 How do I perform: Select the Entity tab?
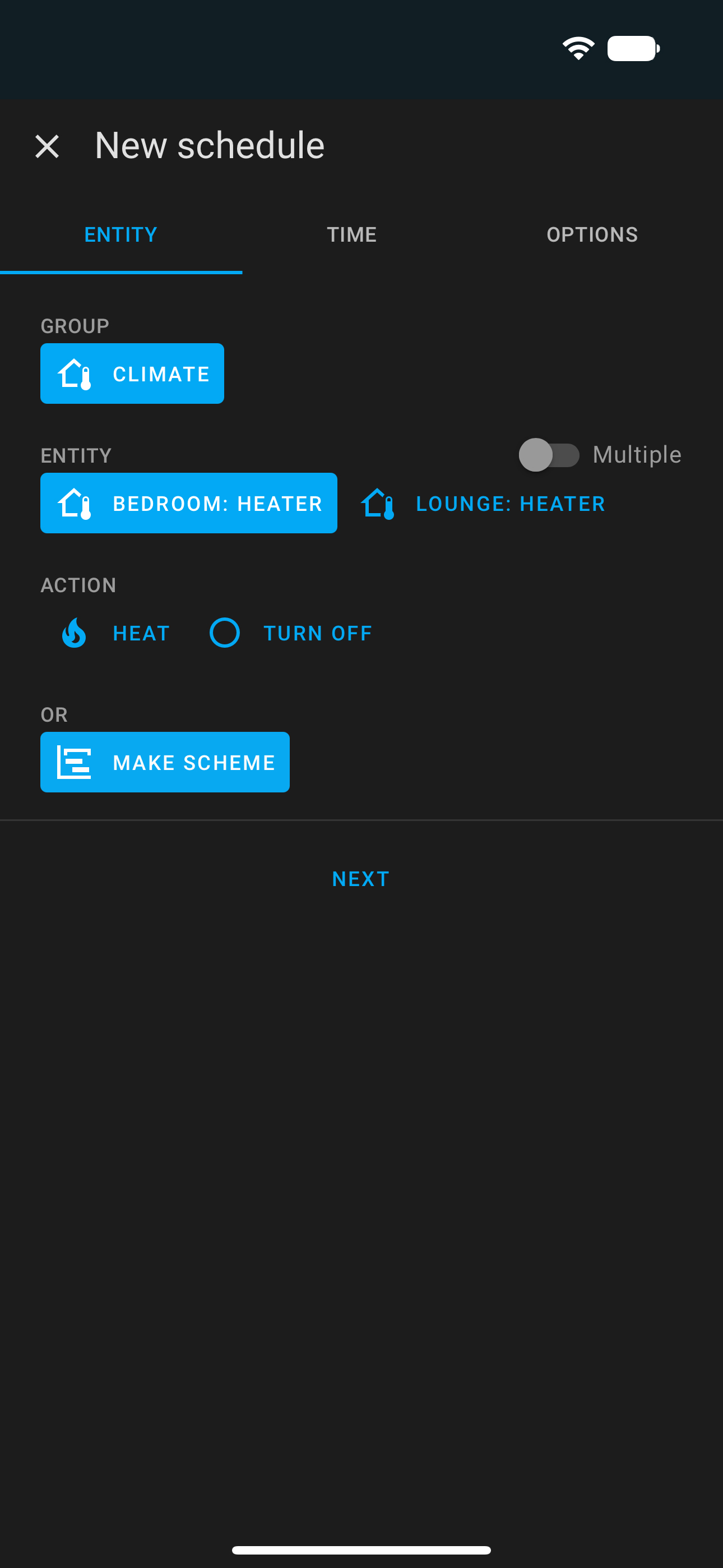point(121,235)
